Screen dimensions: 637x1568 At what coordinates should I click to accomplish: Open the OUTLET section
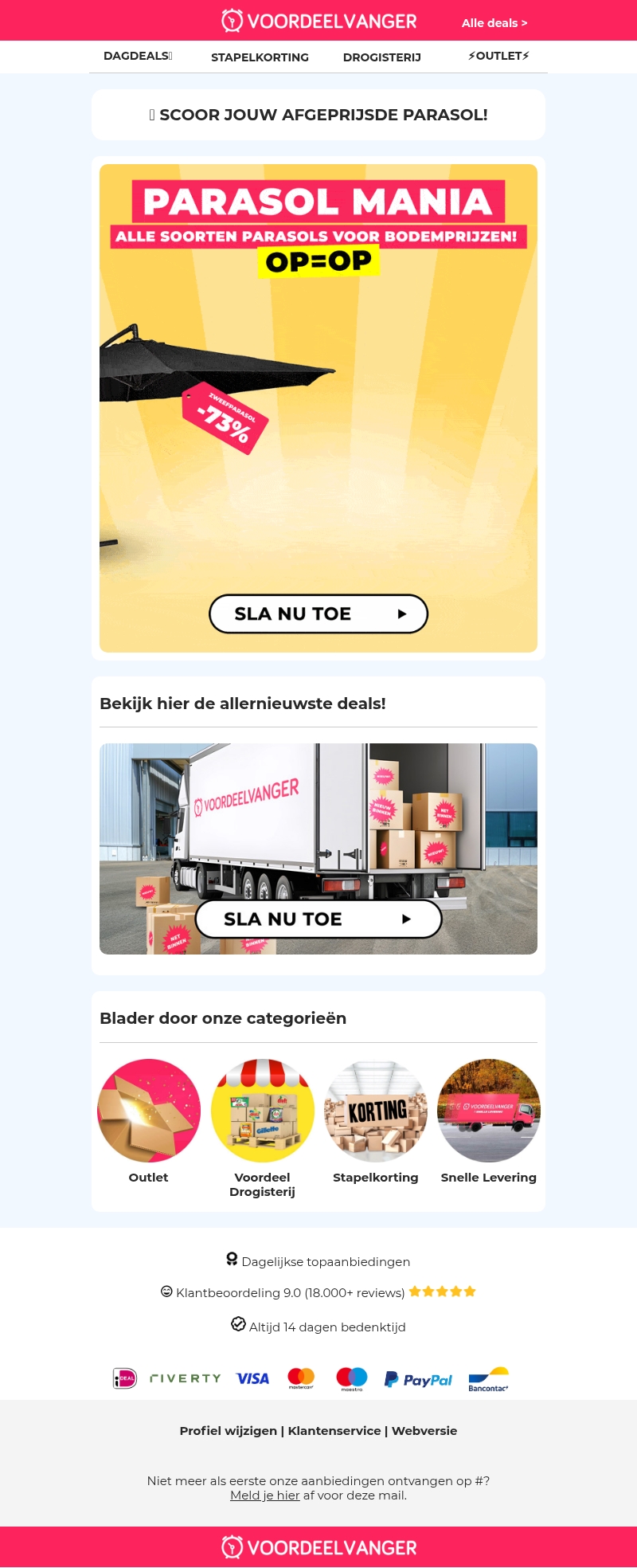coord(498,56)
